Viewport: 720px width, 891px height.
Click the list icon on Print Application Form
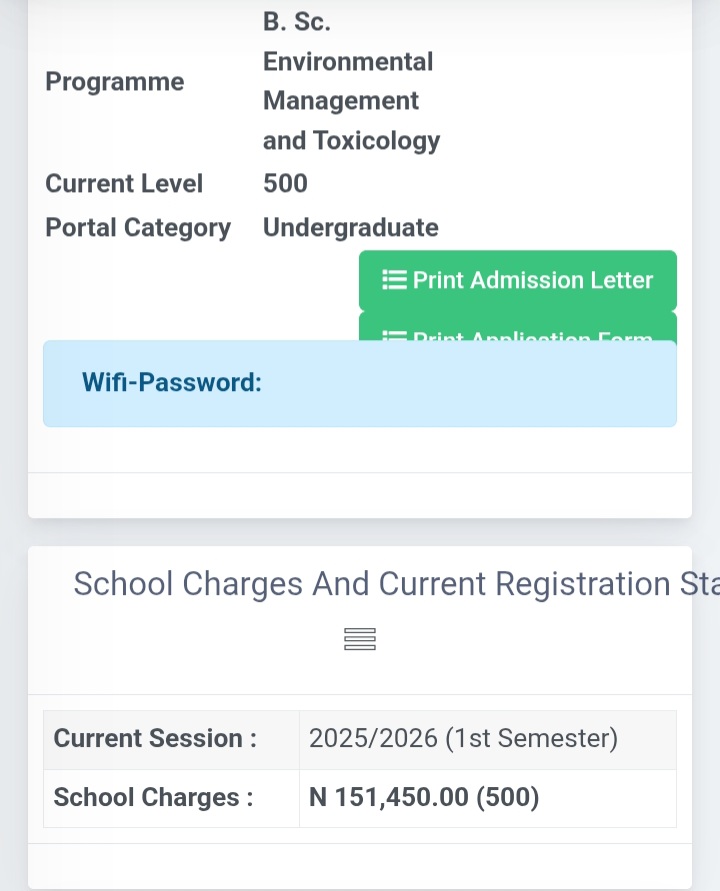[392, 339]
